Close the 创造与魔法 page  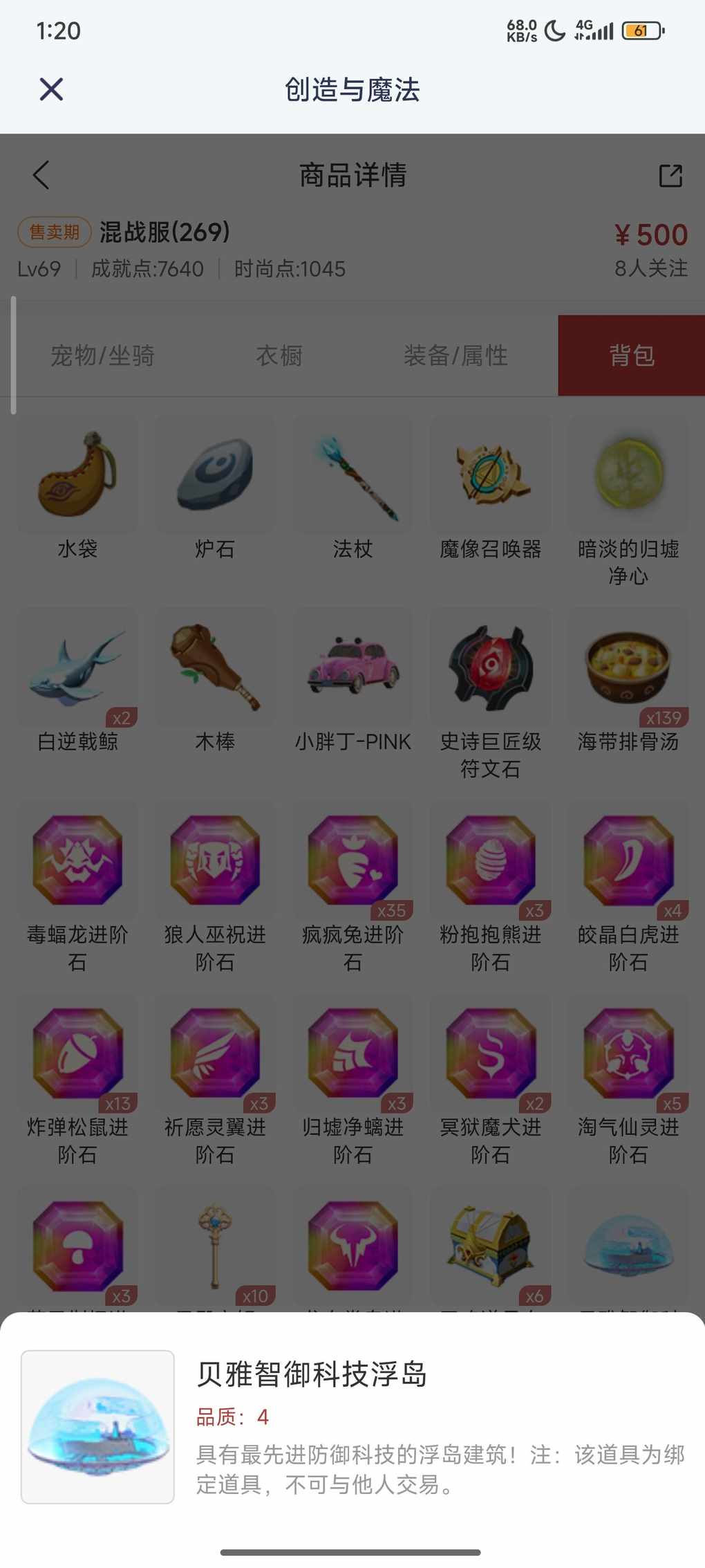(x=51, y=90)
